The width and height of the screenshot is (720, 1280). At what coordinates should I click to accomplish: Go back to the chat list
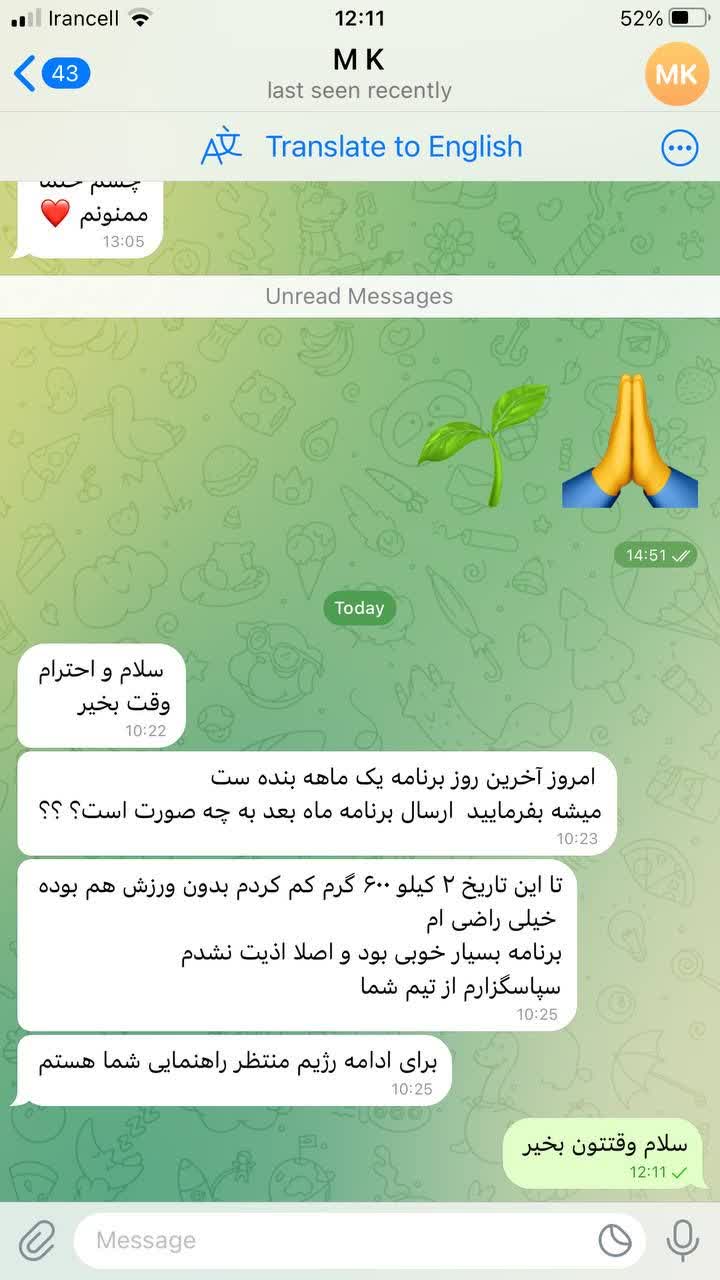click(x=52, y=74)
